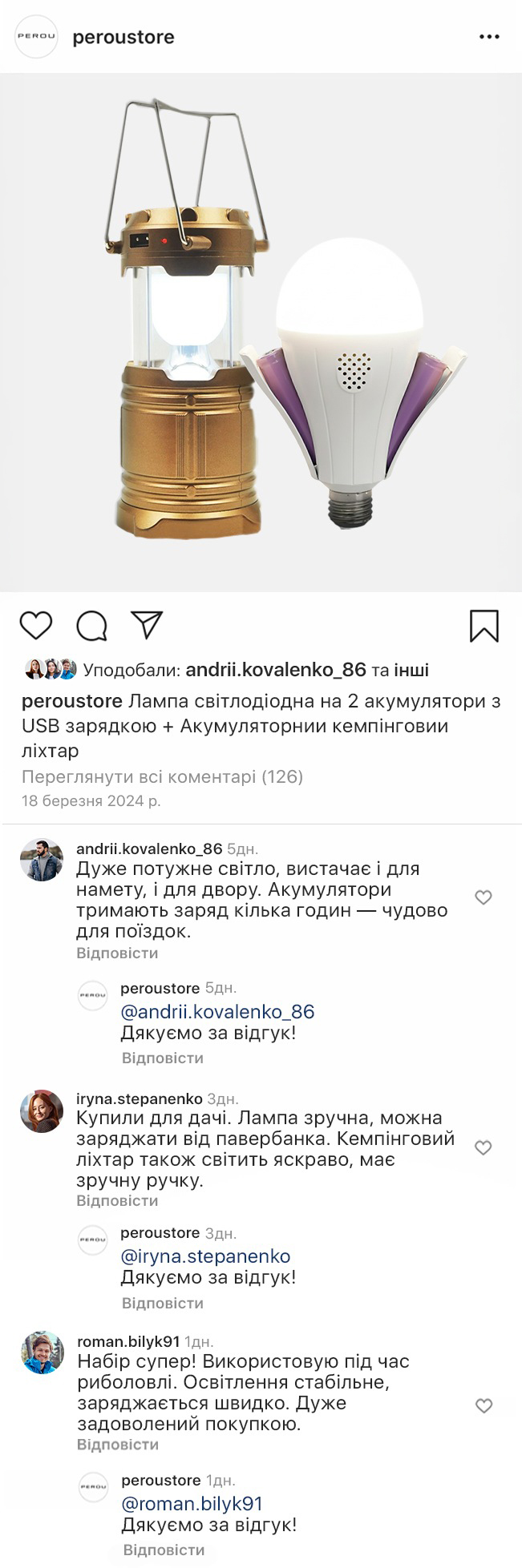Open the @roman.bilyk91 mention link
Screen dimensions: 522x1568
tap(192, 1504)
